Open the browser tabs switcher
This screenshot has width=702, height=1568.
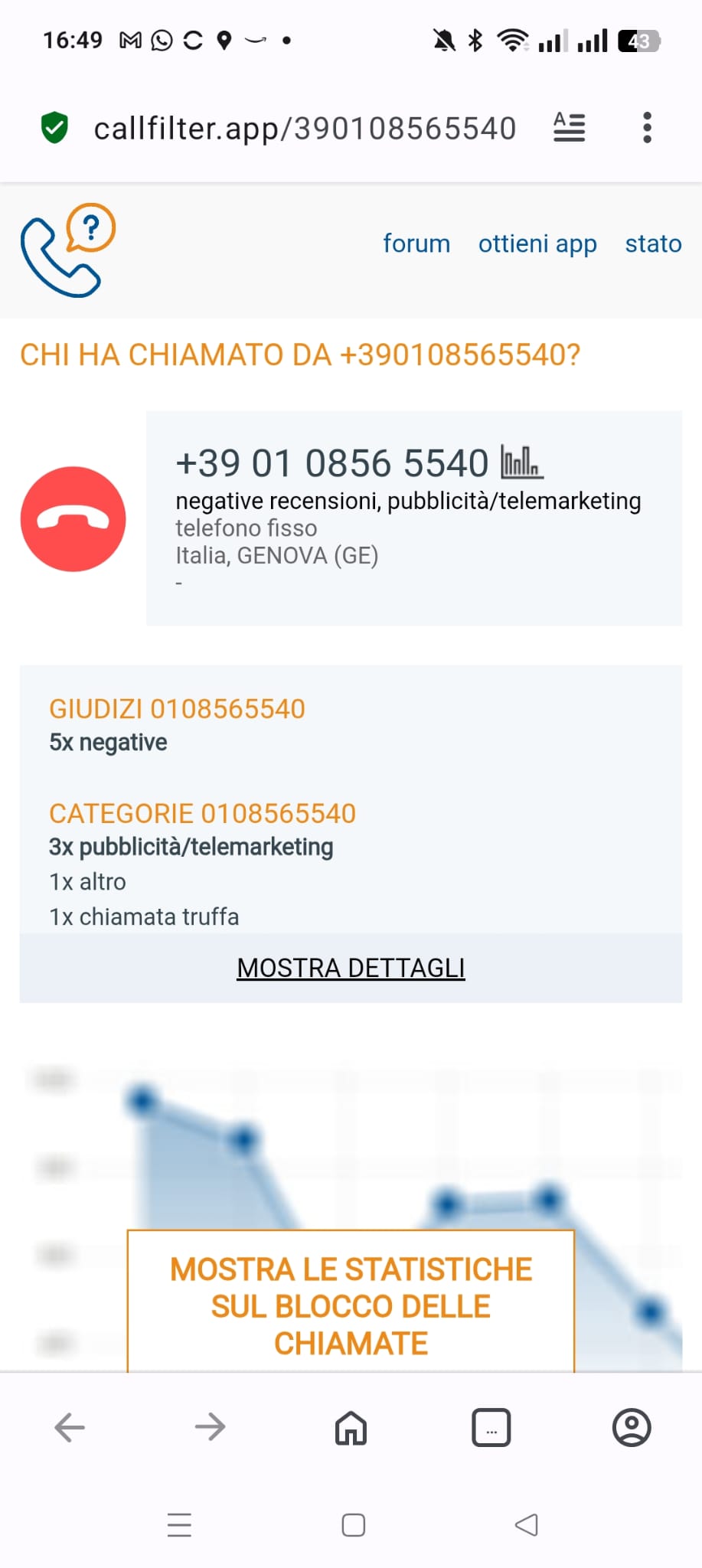(x=491, y=1427)
